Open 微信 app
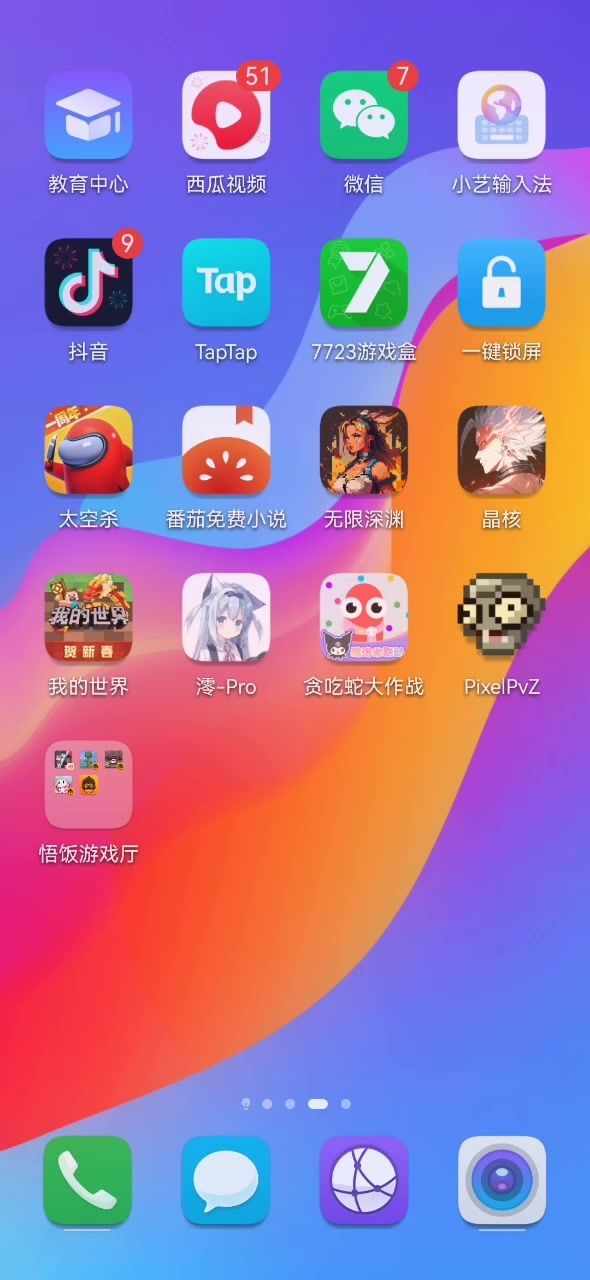Image resolution: width=590 pixels, height=1280 pixels. tap(364, 116)
